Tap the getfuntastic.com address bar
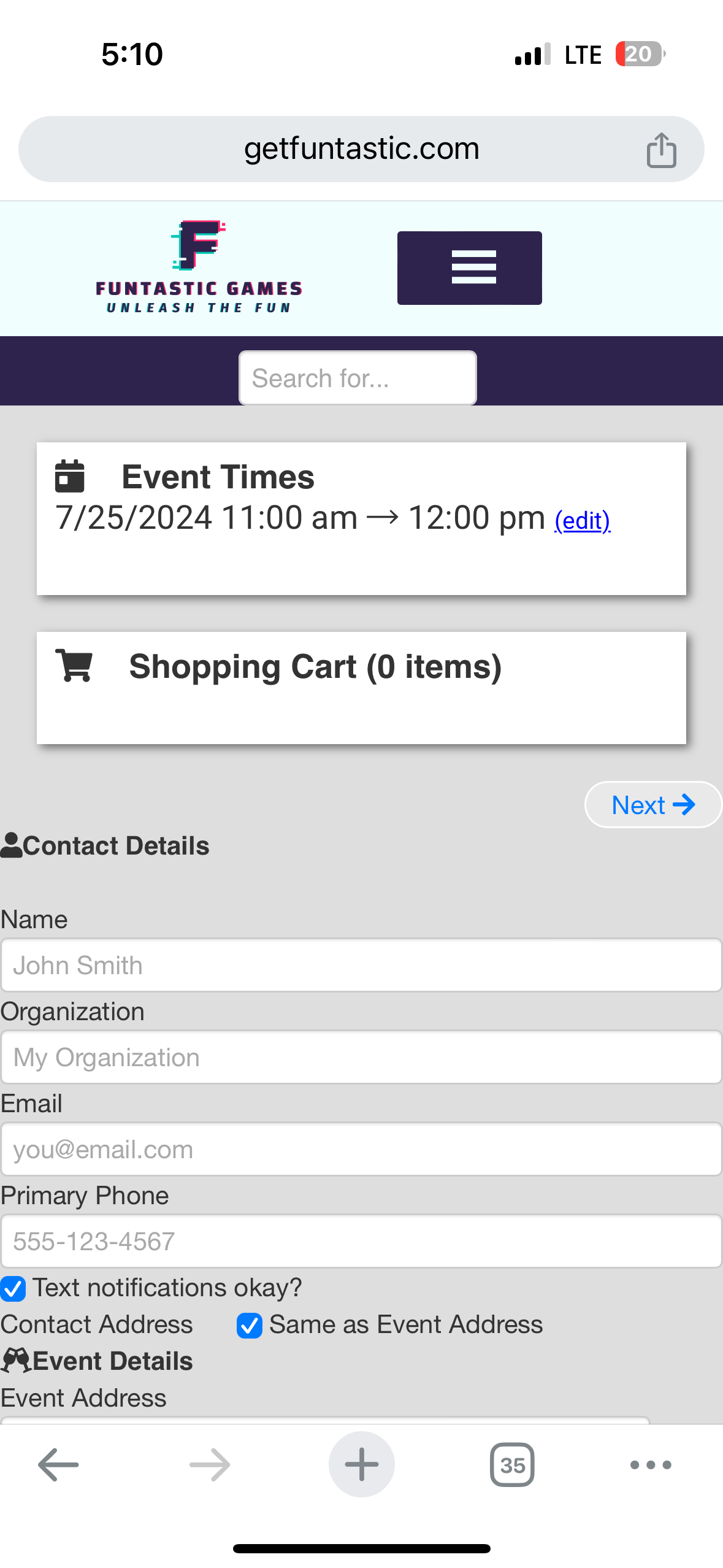 361,149
